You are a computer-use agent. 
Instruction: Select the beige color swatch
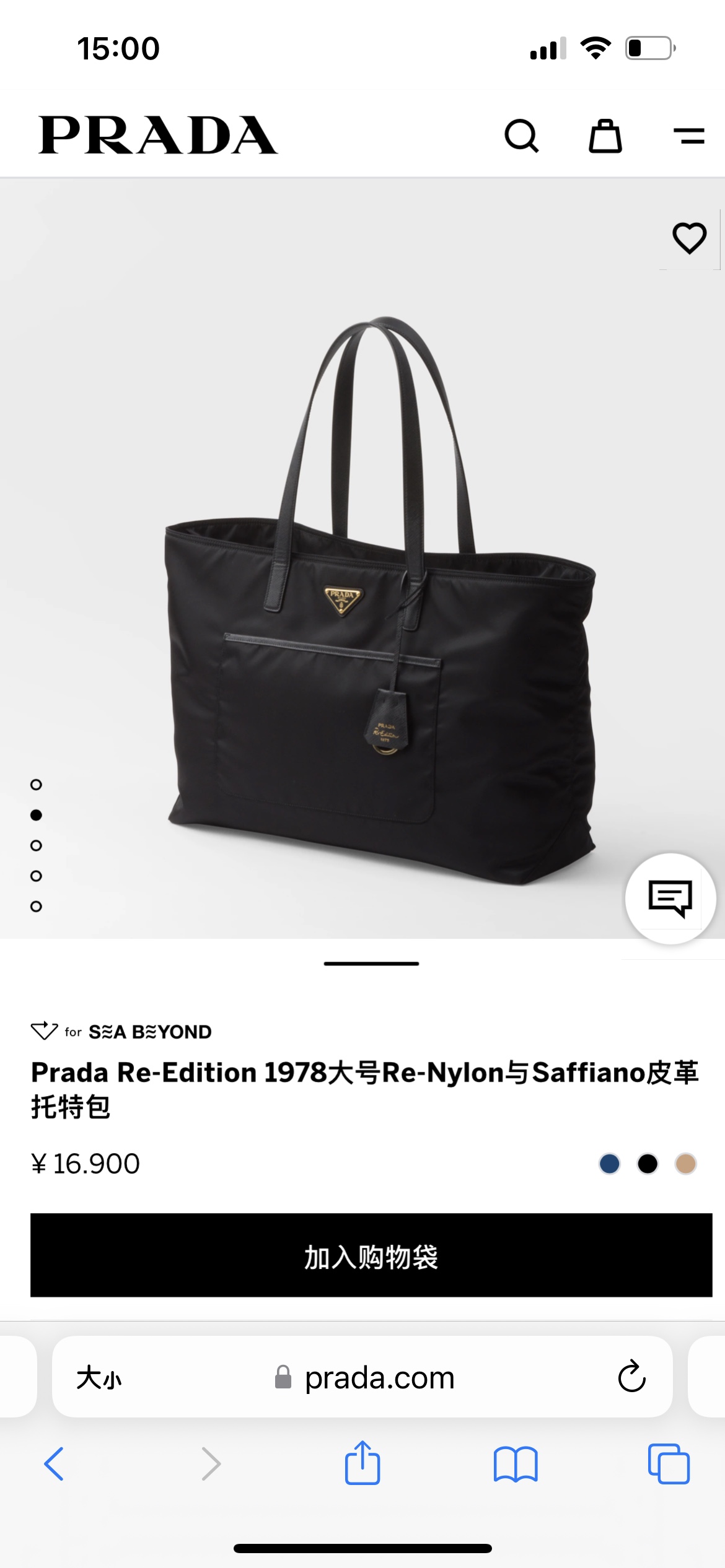(685, 1164)
